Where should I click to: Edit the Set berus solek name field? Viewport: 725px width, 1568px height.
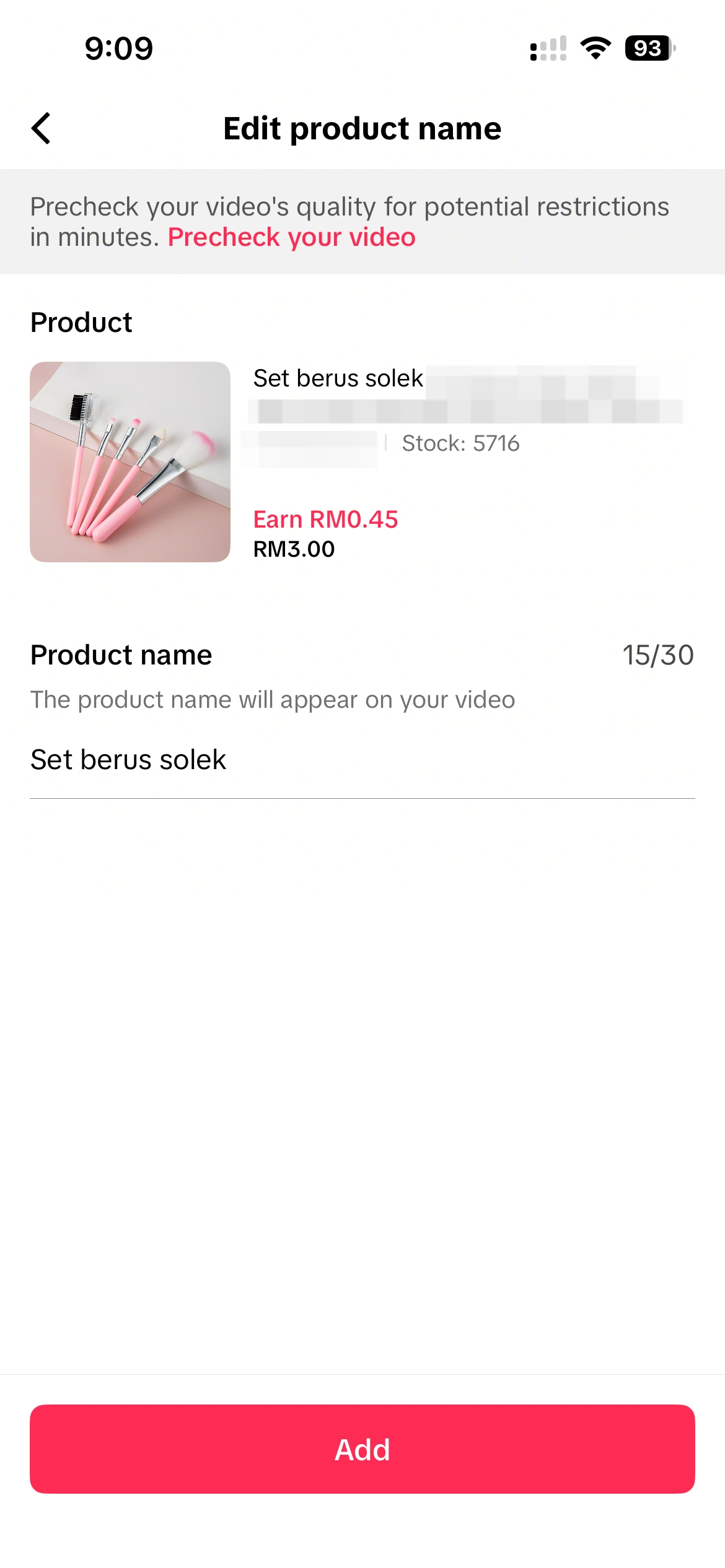[362, 760]
